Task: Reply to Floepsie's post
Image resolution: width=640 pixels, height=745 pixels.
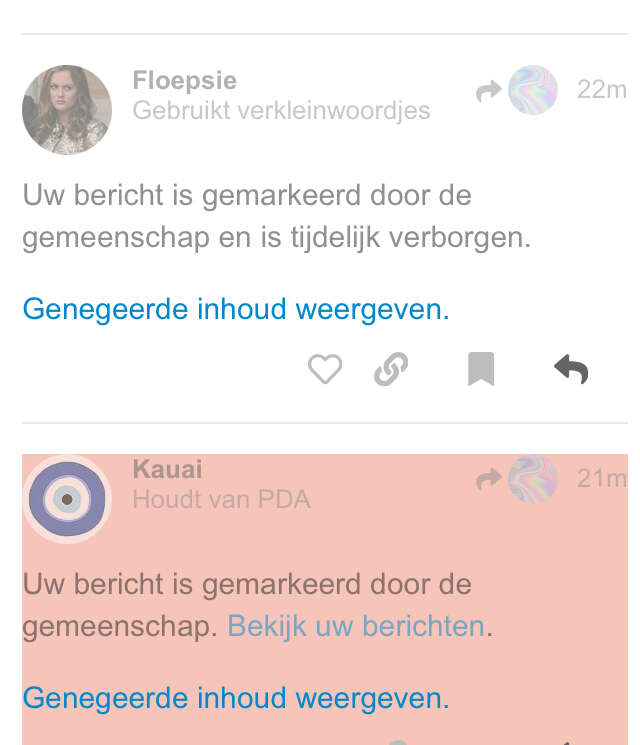Action: pos(571,370)
